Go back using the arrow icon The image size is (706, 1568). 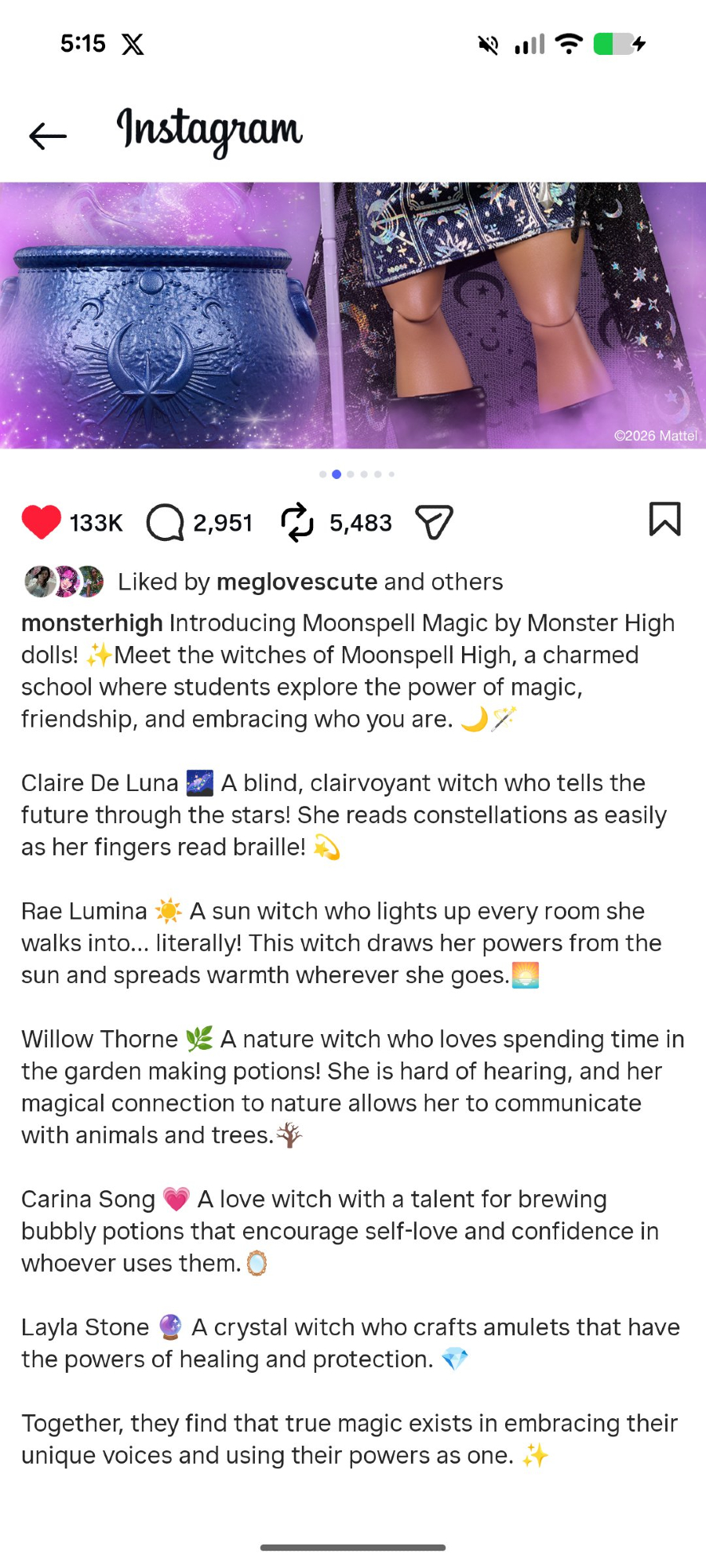click(x=48, y=136)
